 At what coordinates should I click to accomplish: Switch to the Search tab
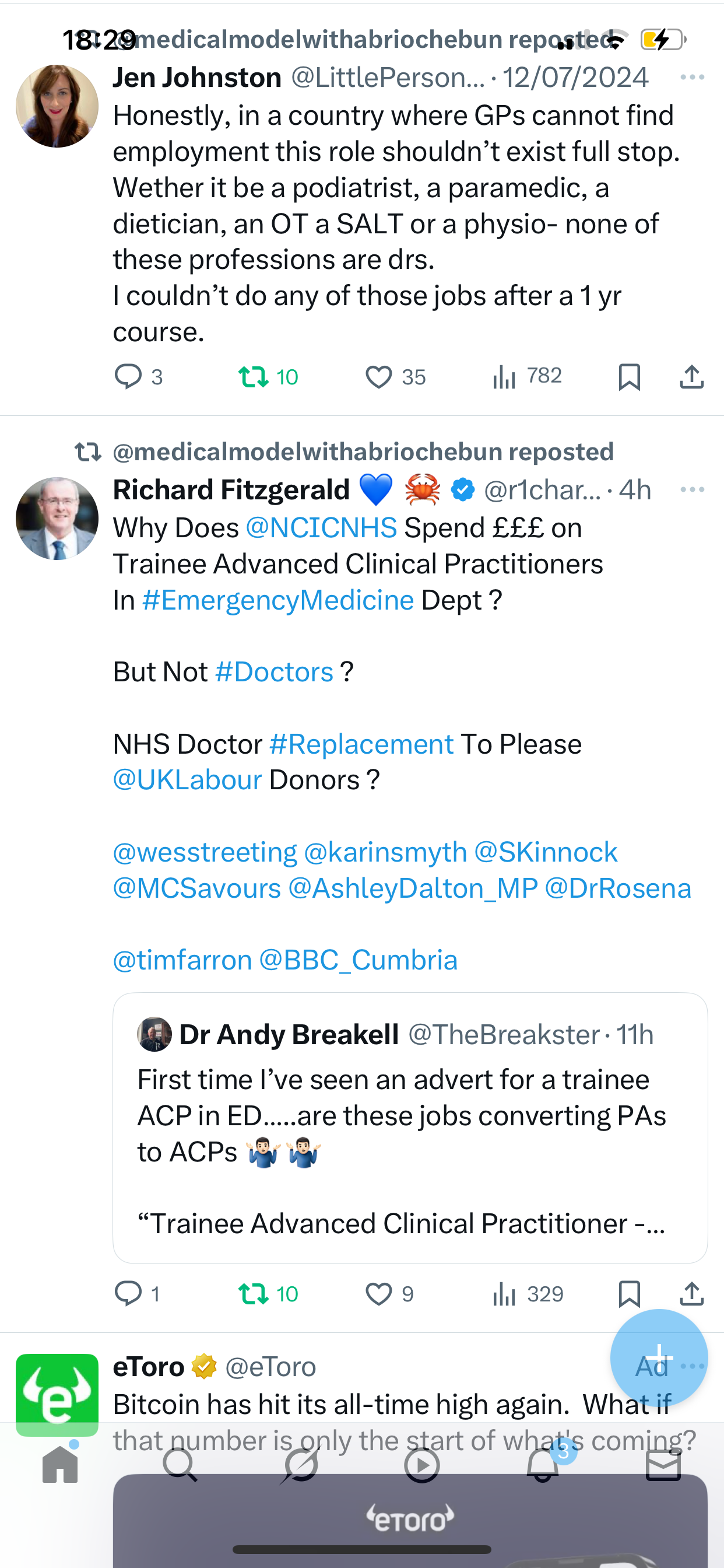pos(180,1465)
